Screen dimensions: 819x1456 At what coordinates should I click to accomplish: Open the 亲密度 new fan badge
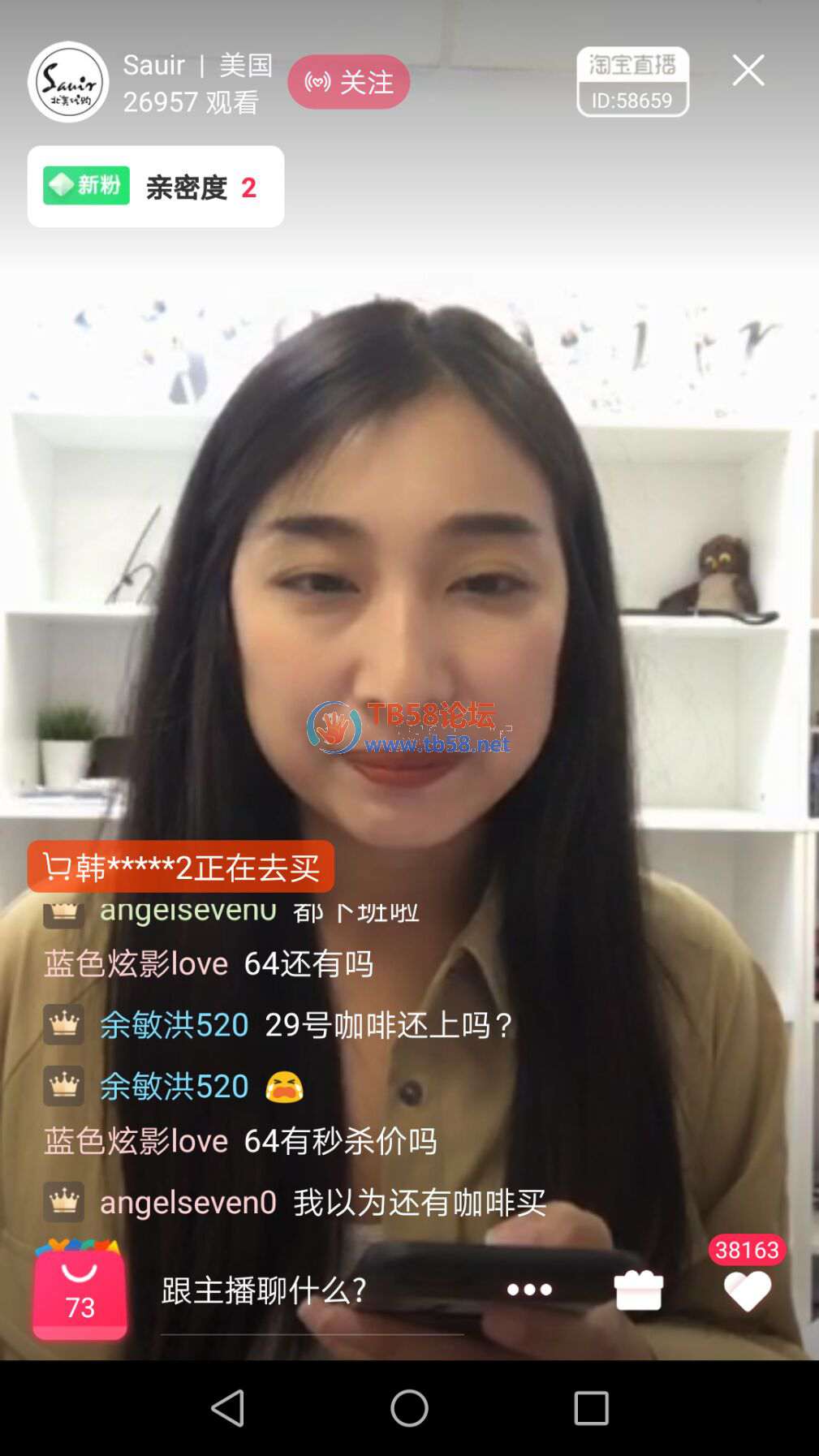pyautogui.click(x=155, y=187)
